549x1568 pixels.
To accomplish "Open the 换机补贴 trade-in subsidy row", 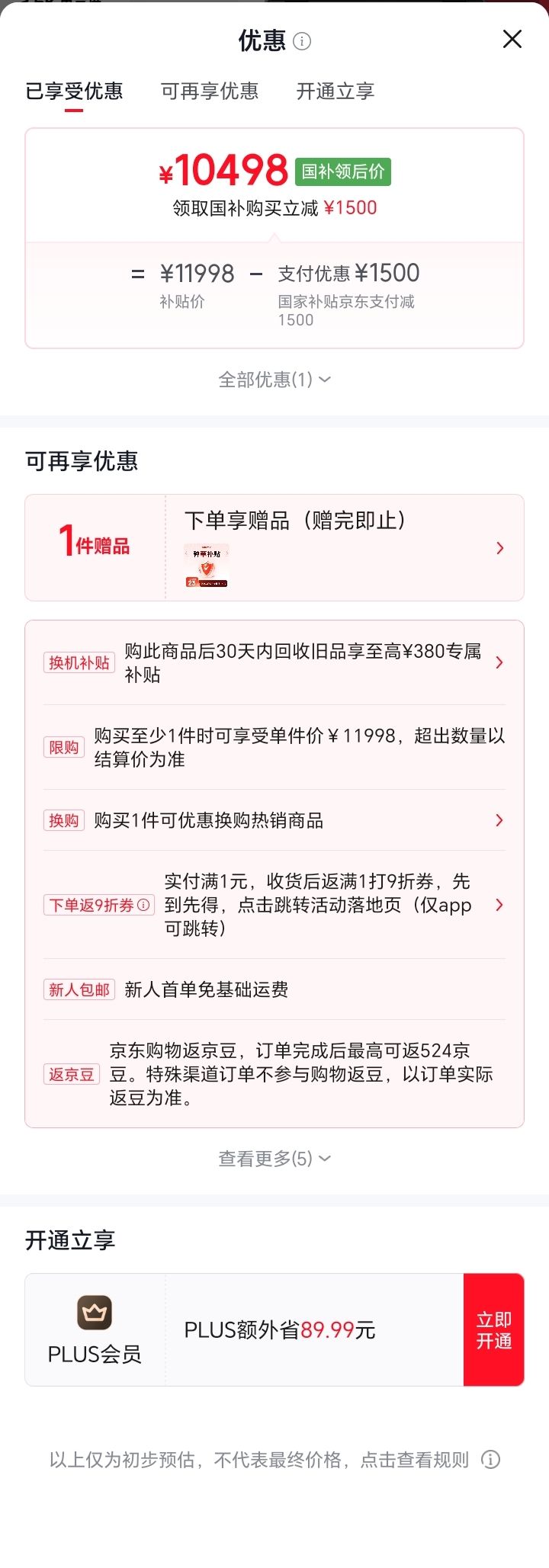I will (x=274, y=662).
